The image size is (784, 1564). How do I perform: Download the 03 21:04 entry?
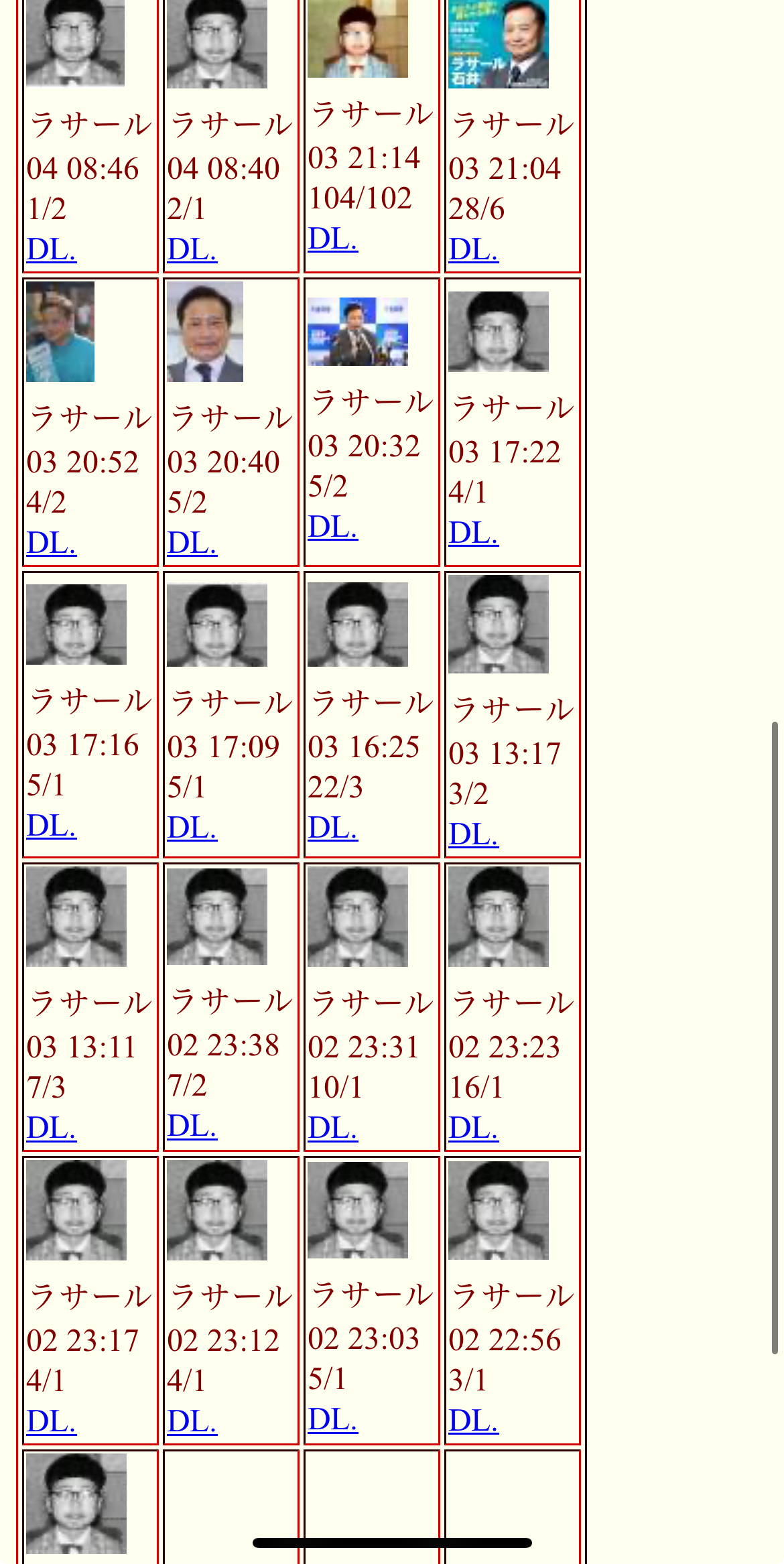[474, 250]
